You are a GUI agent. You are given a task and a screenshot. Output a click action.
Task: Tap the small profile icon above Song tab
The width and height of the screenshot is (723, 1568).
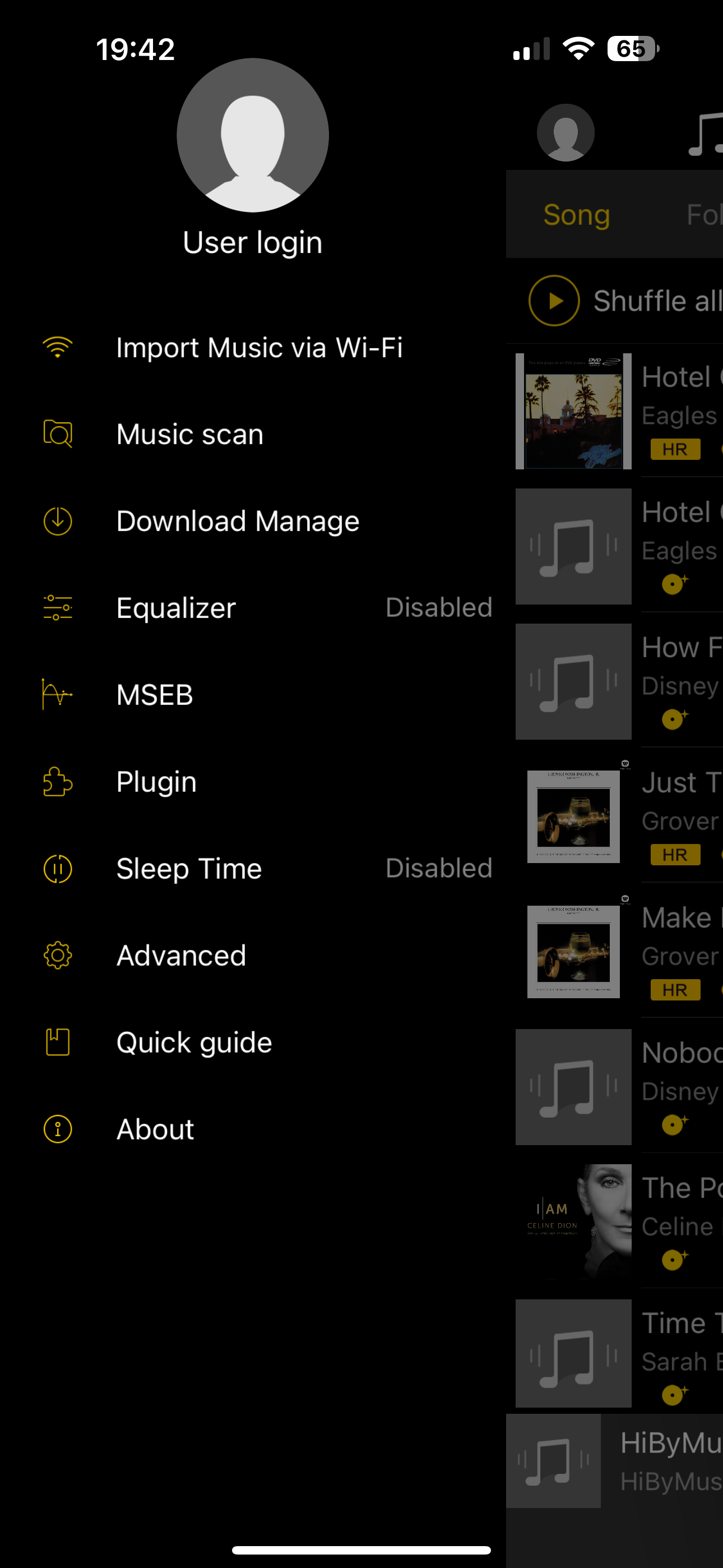(x=566, y=132)
